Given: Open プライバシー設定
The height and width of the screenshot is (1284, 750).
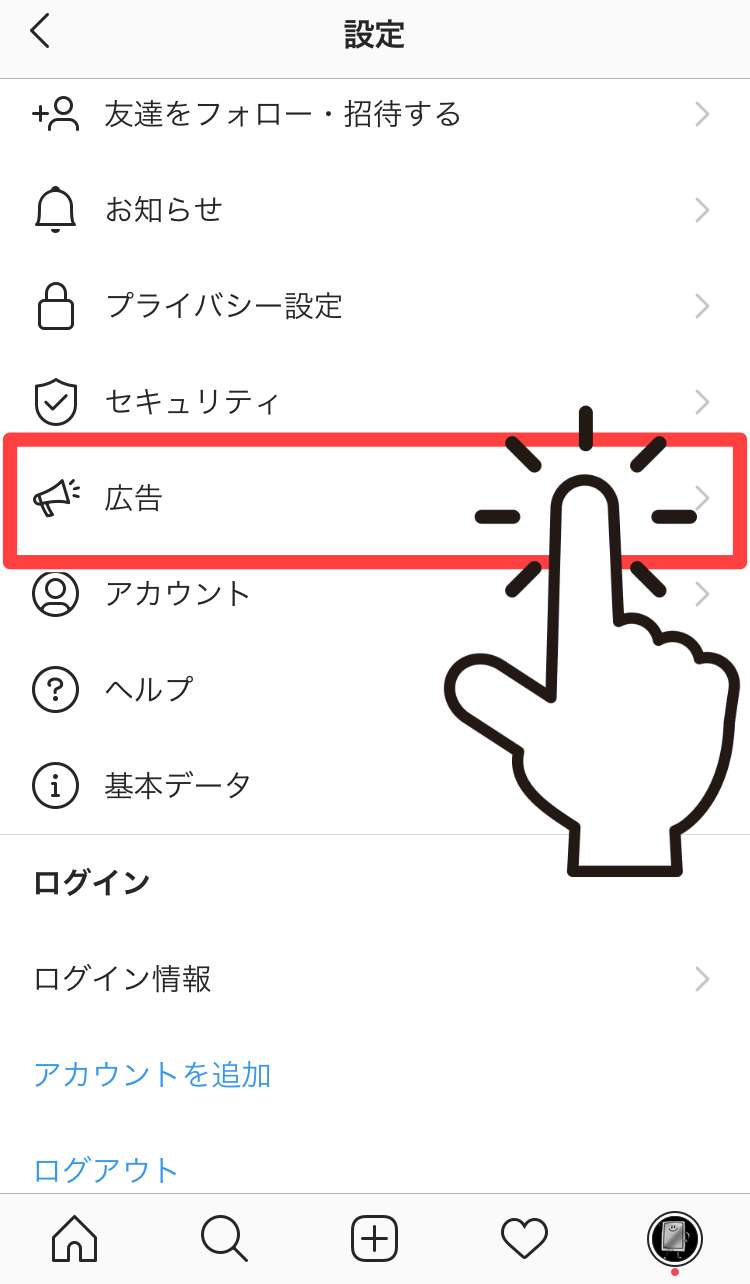Looking at the screenshot, I should click(x=224, y=306).
